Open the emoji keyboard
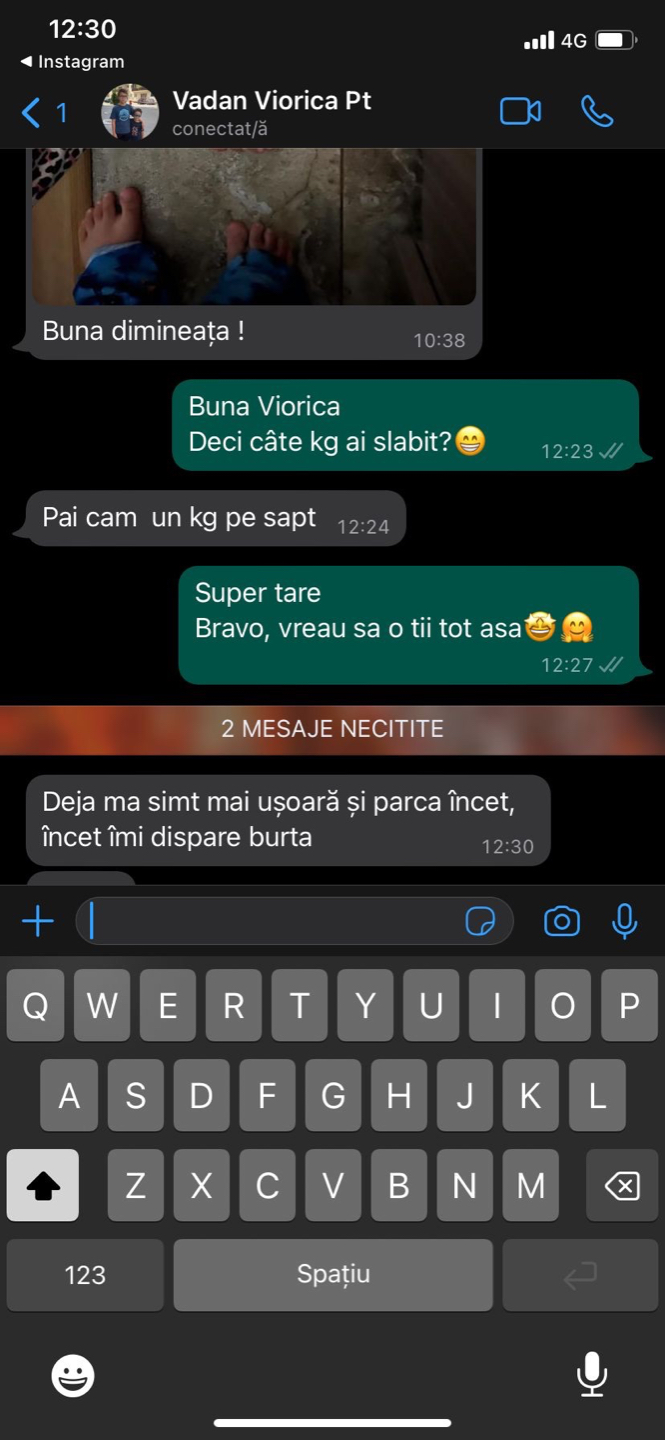Image resolution: width=665 pixels, height=1440 pixels. (73, 1376)
